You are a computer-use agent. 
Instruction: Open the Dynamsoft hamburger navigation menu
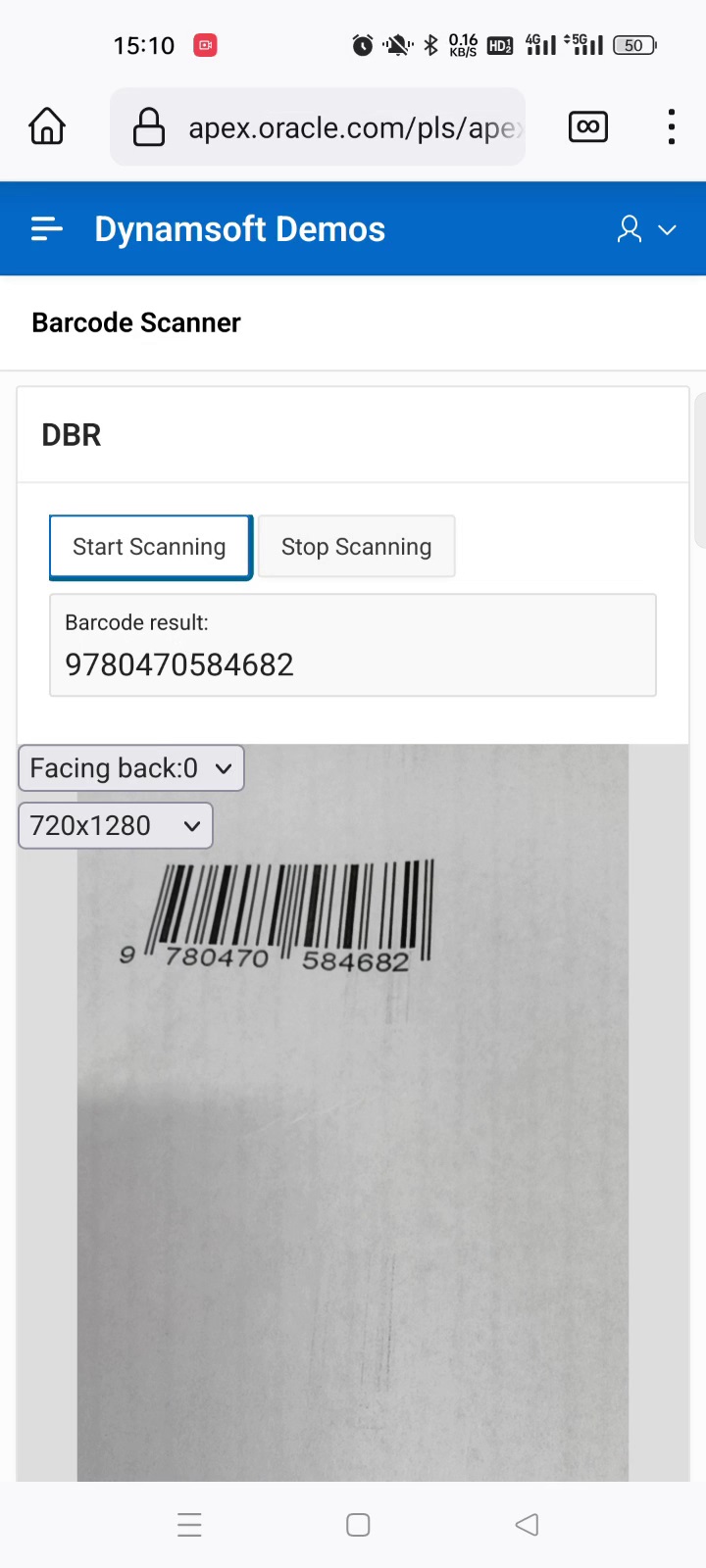[46, 228]
